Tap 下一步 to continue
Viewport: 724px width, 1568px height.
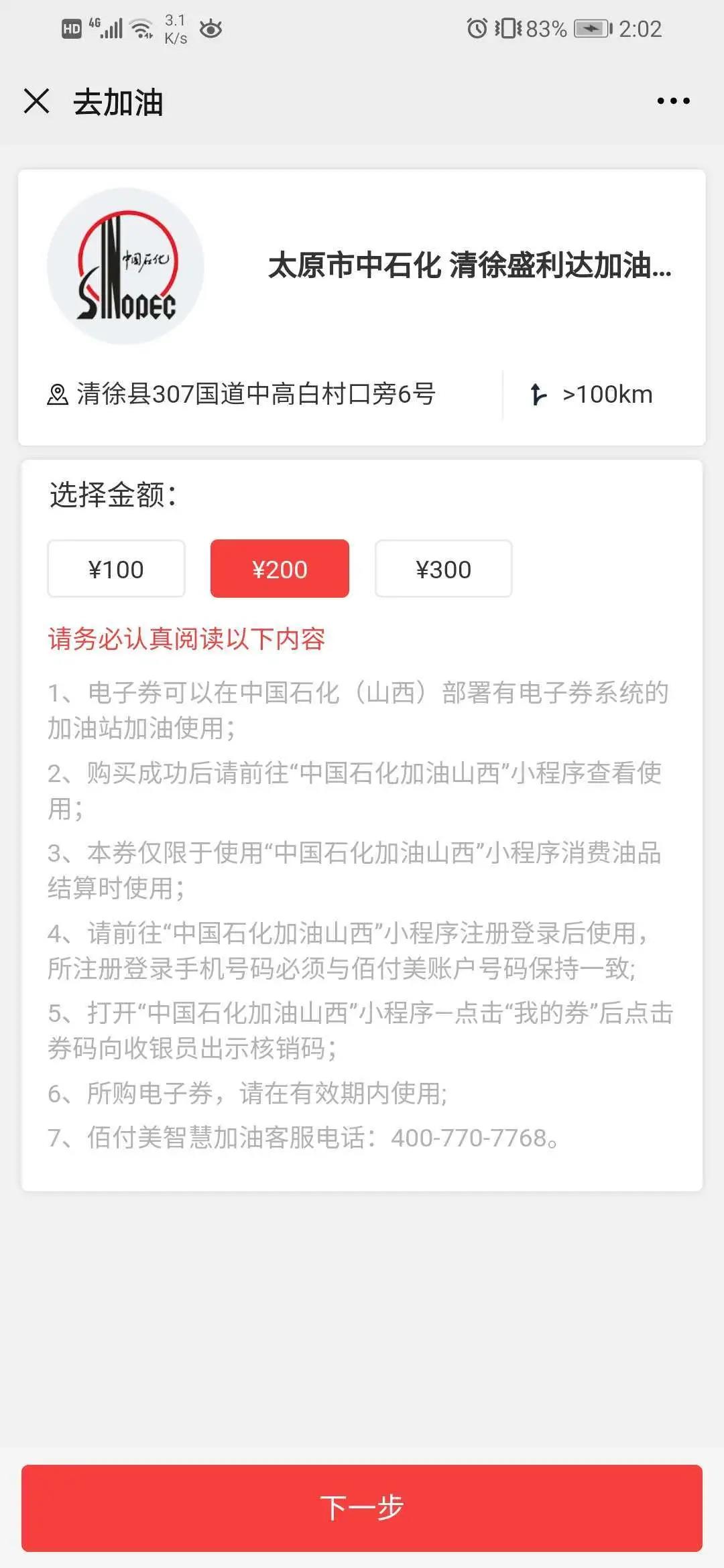pyautogui.click(x=362, y=1508)
